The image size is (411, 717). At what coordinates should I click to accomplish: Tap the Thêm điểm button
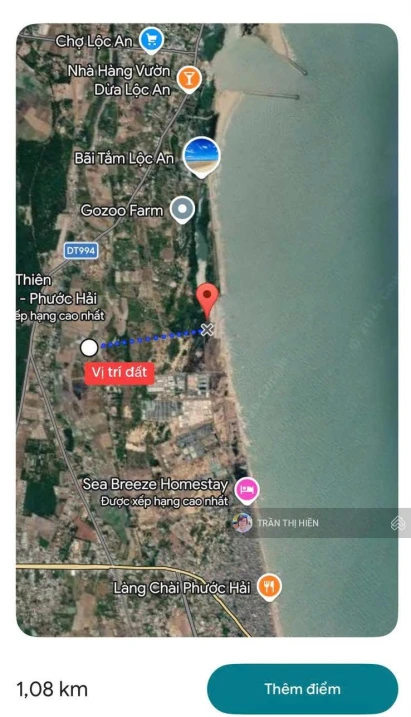point(302,689)
